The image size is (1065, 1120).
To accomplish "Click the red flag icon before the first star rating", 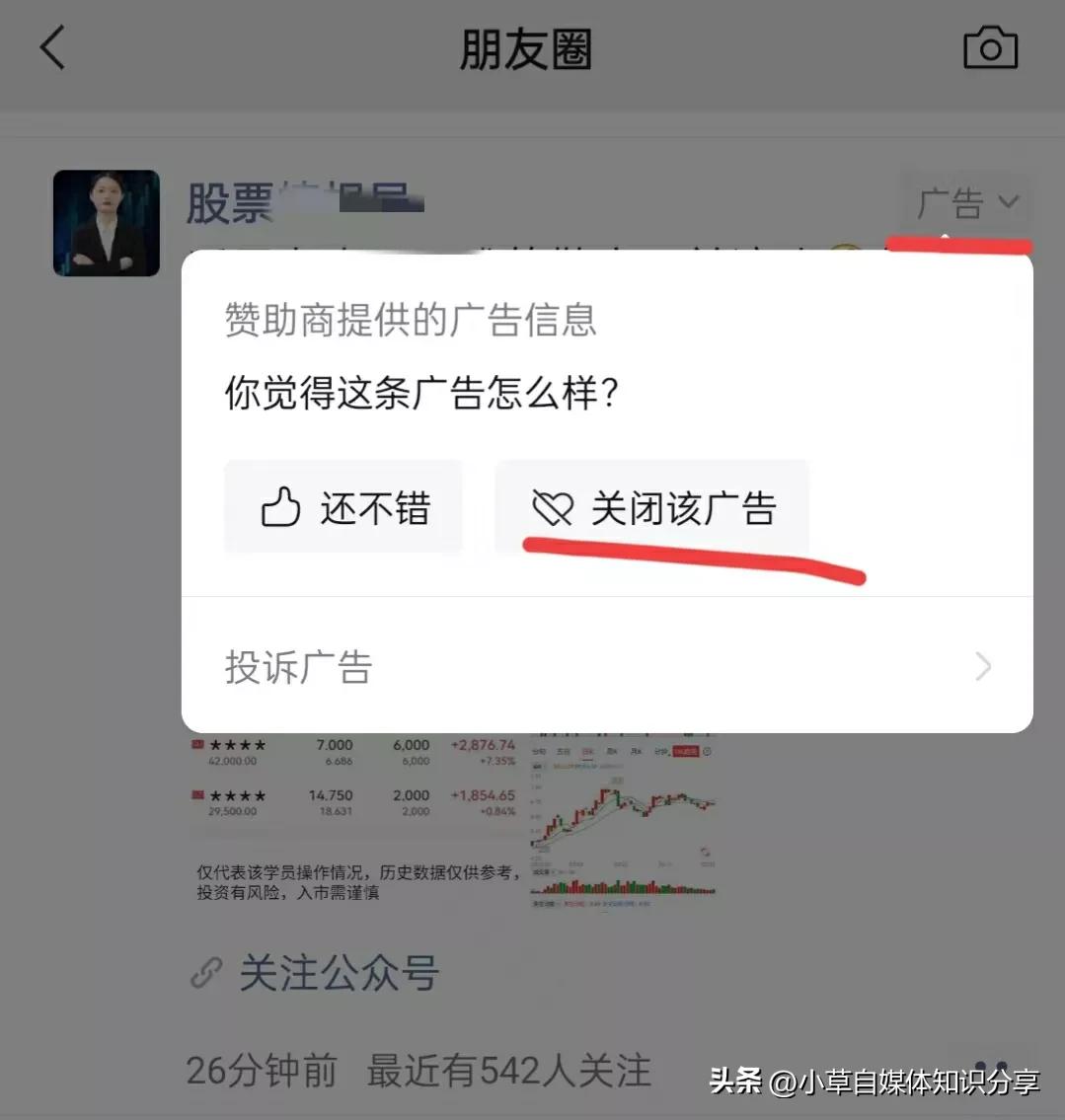I will click(x=197, y=746).
